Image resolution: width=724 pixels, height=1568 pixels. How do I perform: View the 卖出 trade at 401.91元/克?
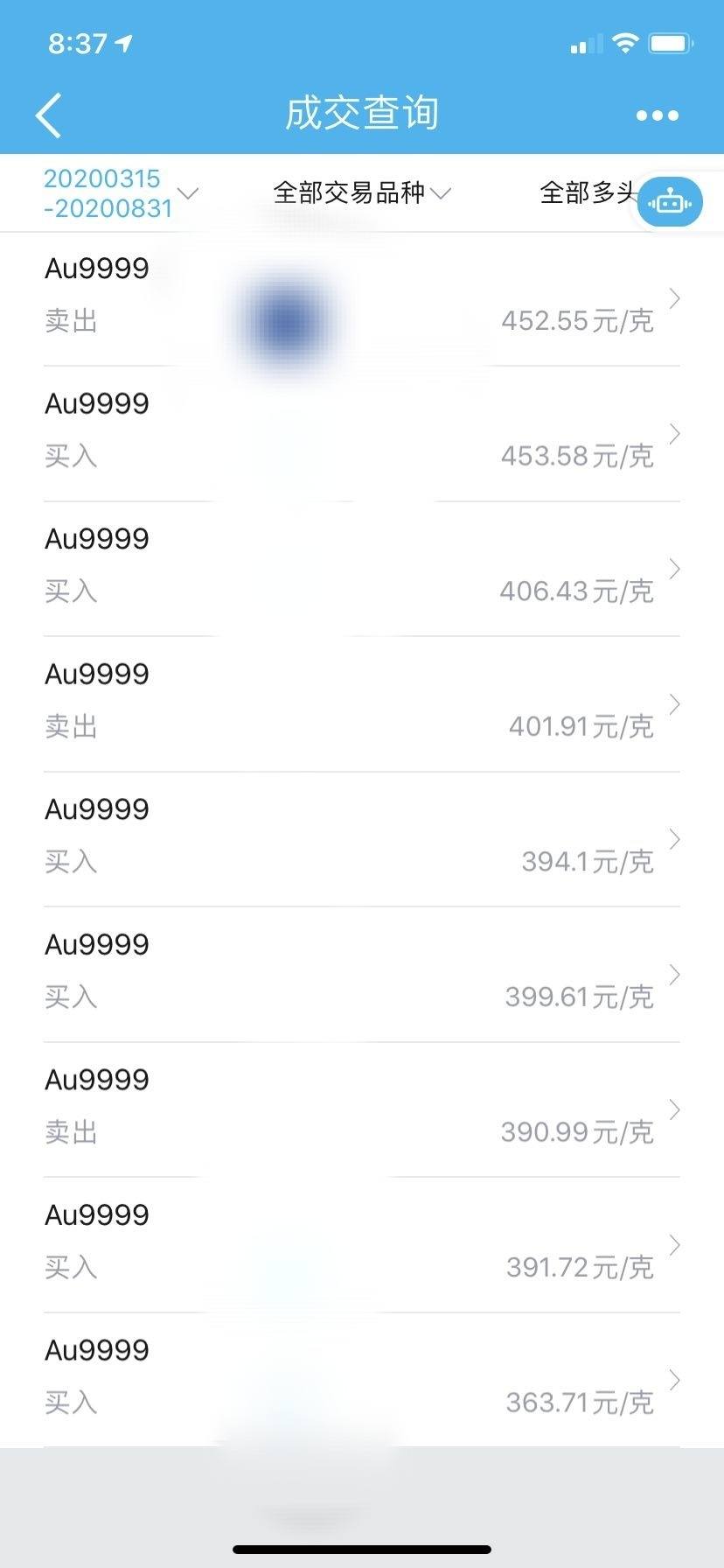click(x=362, y=704)
